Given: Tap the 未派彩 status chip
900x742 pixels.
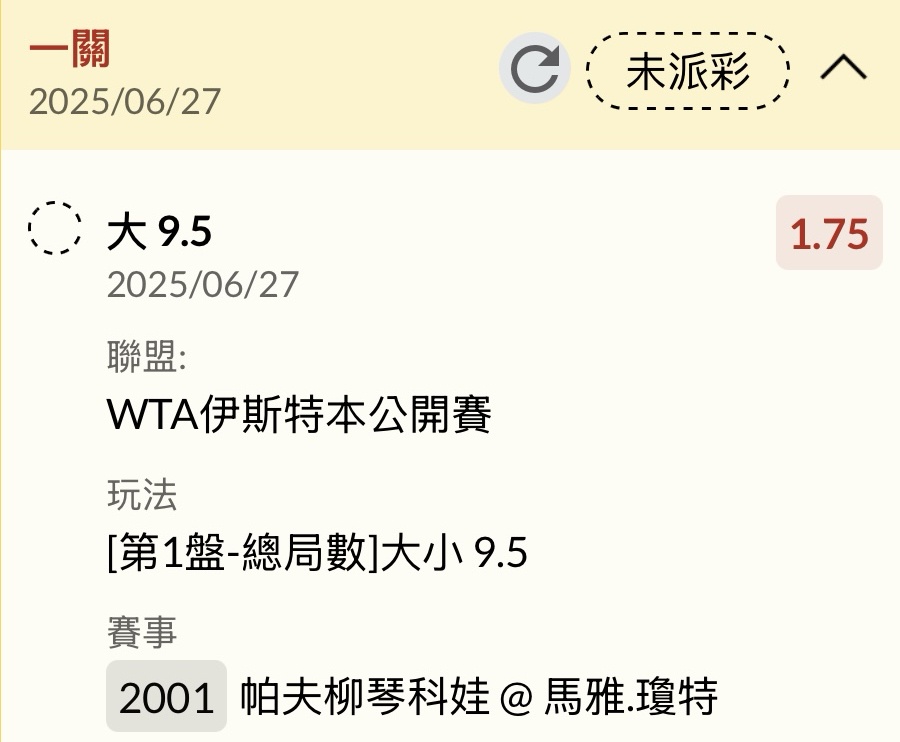Looking at the screenshot, I should [x=687, y=70].
